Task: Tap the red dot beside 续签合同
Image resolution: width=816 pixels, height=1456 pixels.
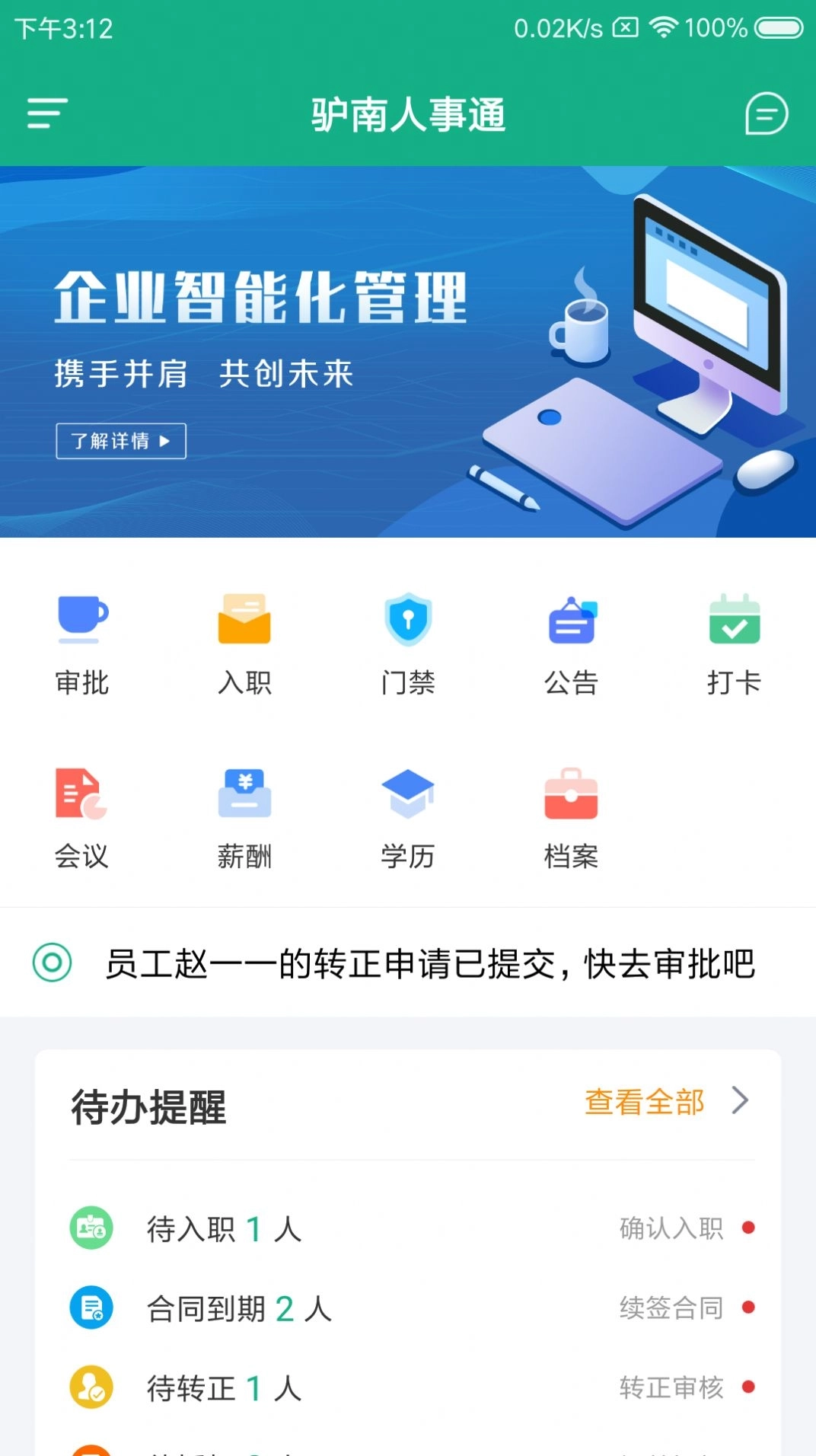Action: pos(750,1308)
